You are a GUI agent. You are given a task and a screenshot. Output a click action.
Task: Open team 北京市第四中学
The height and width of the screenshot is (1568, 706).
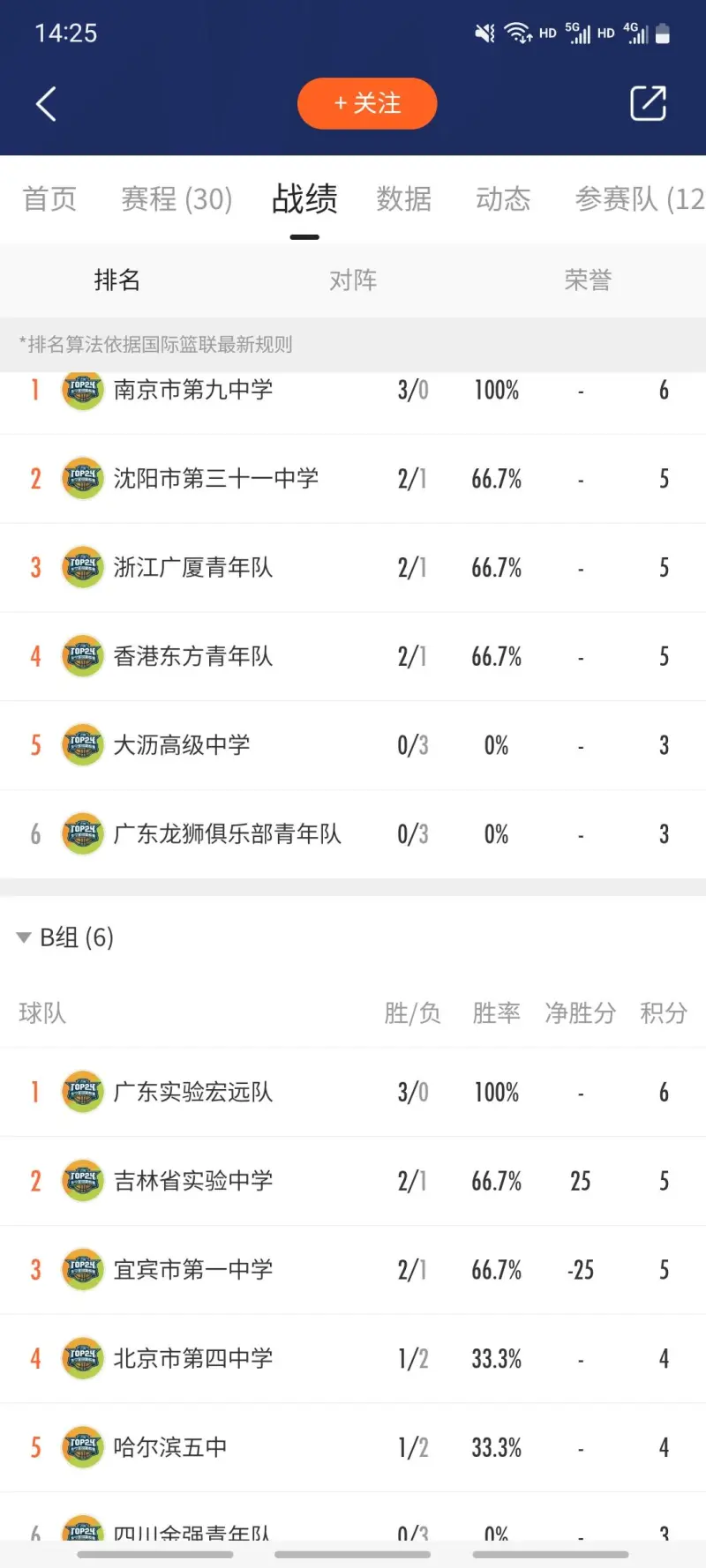click(x=353, y=1359)
